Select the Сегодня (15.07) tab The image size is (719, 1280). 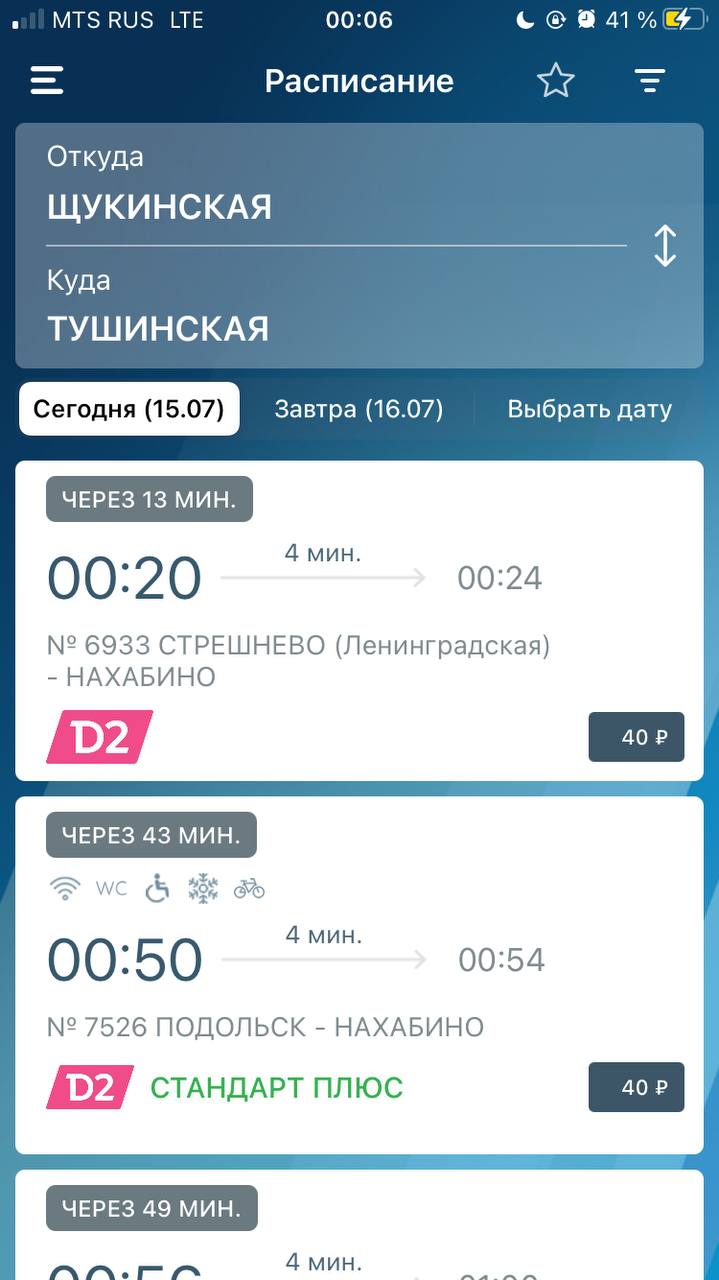click(129, 409)
